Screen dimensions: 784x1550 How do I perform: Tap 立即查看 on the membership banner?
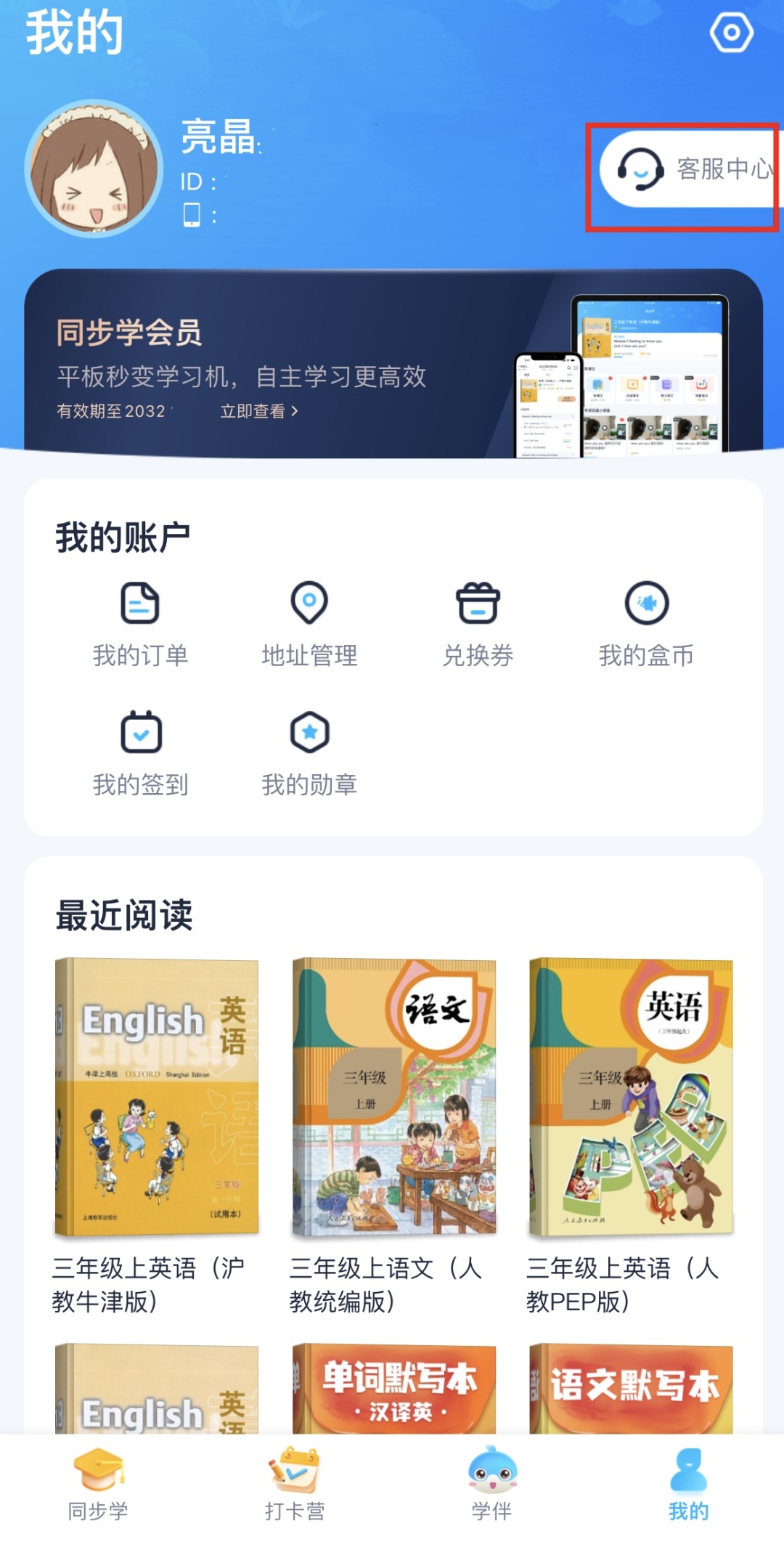(x=258, y=411)
